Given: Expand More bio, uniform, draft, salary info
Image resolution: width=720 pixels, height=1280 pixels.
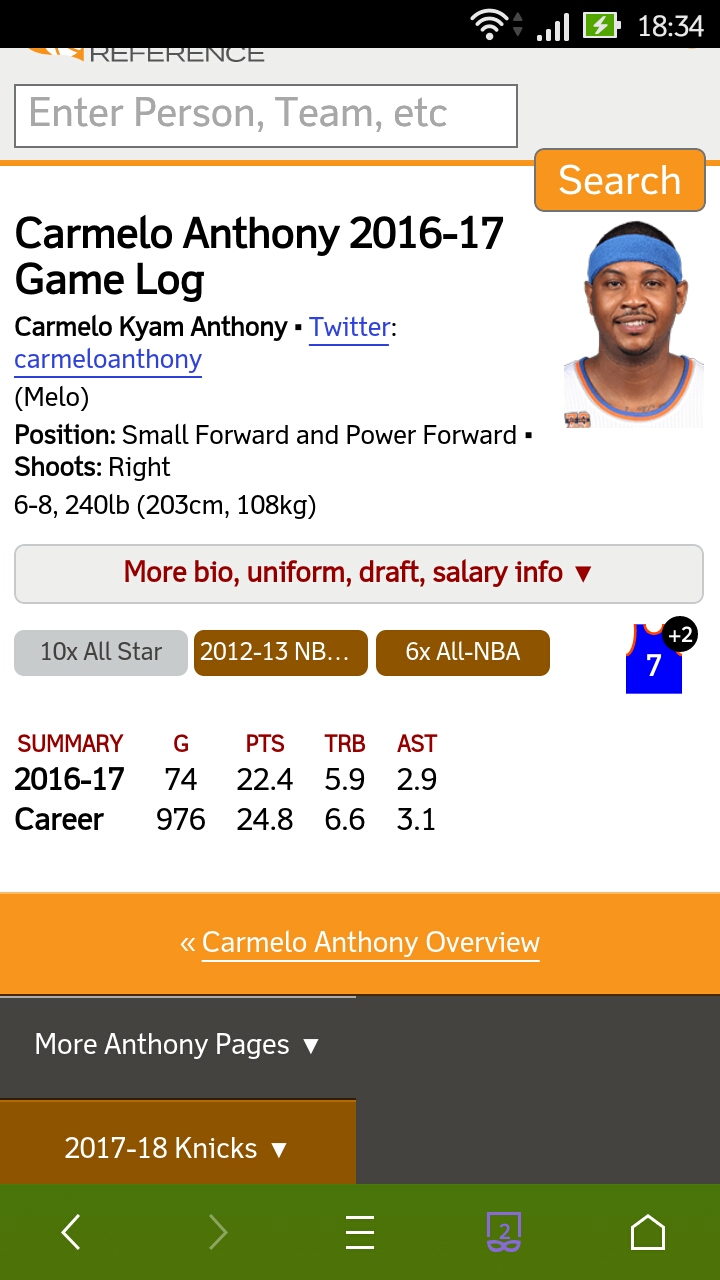Looking at the screenshot, I should 359,573.
